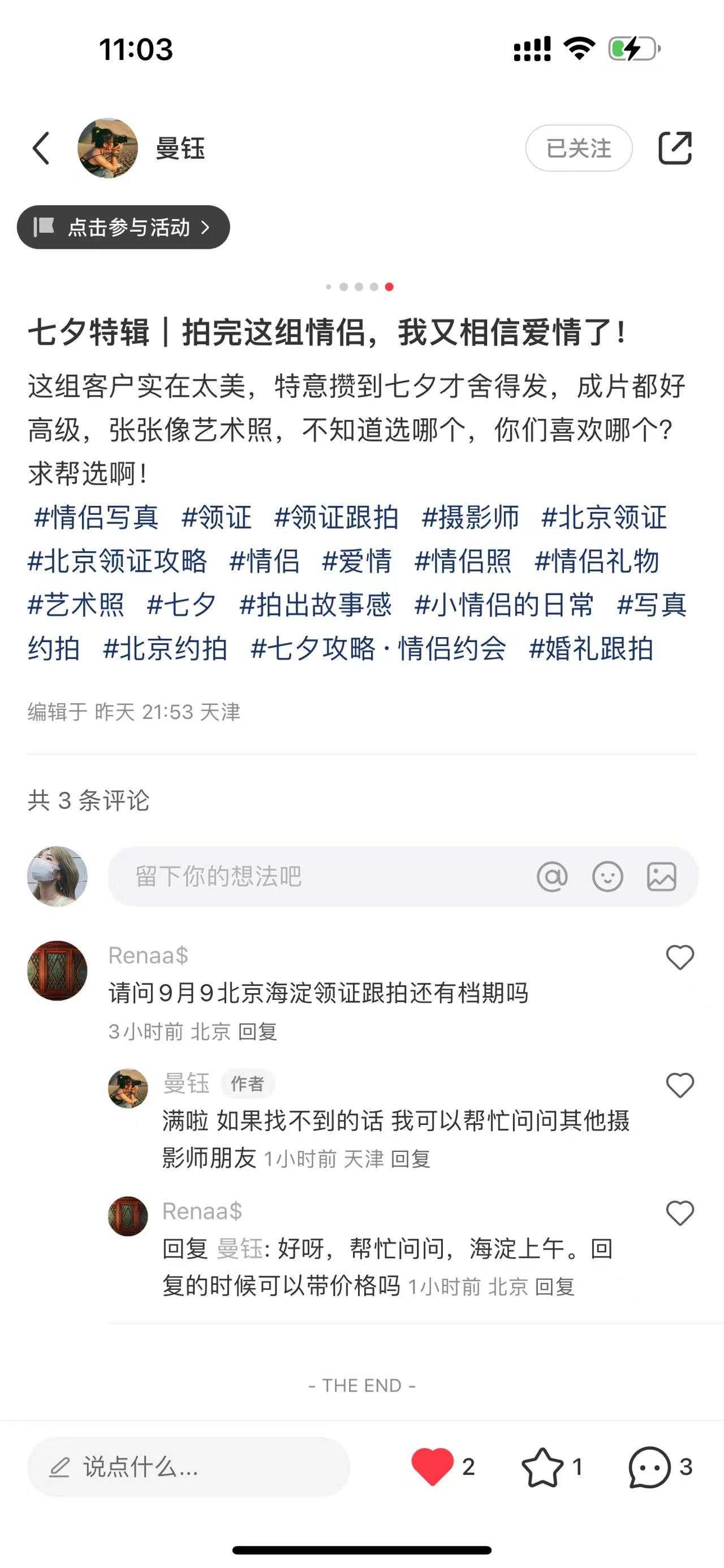Open the #北京领证攻略 hashtag
This screenshot has width=724, height=1568.
pyautogui.click(x=118, y=561)
